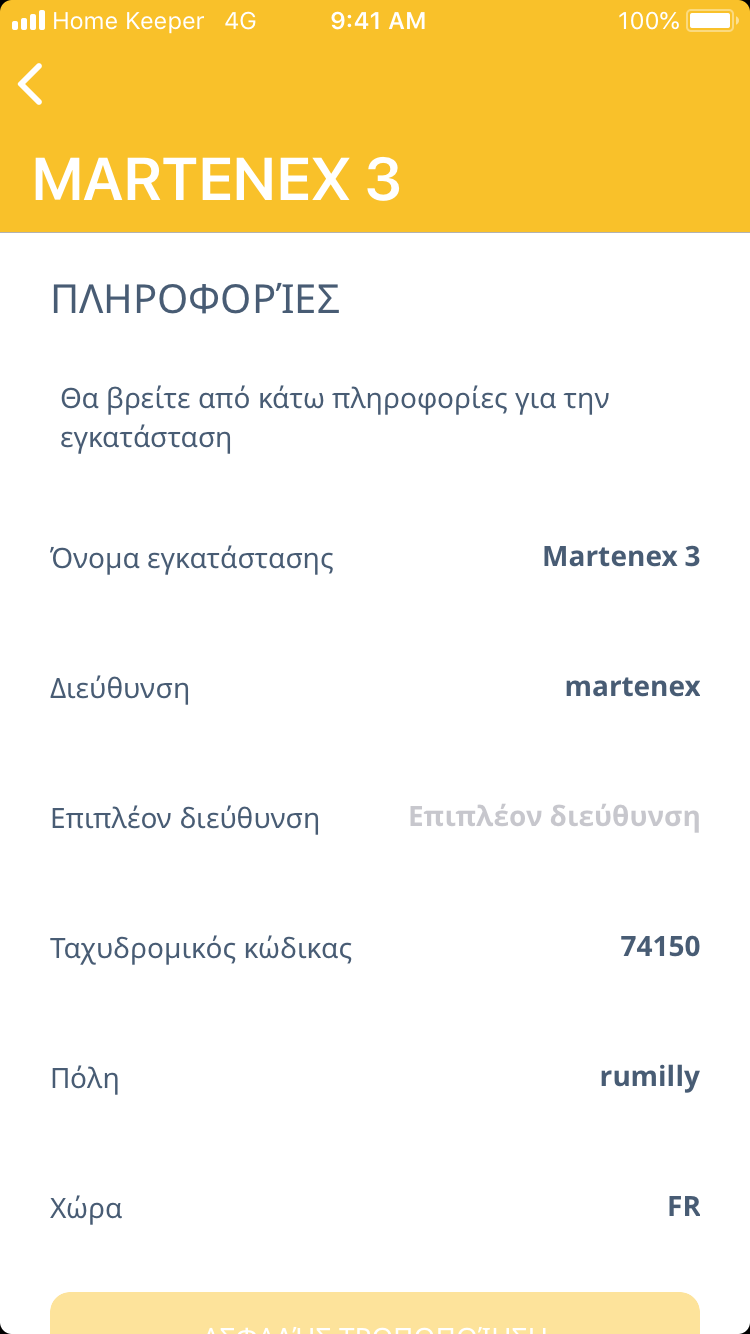750x1334 pixels.
Task: Select the empty Επιπλέον διεύθυνση field
Action: pos(554,817)
